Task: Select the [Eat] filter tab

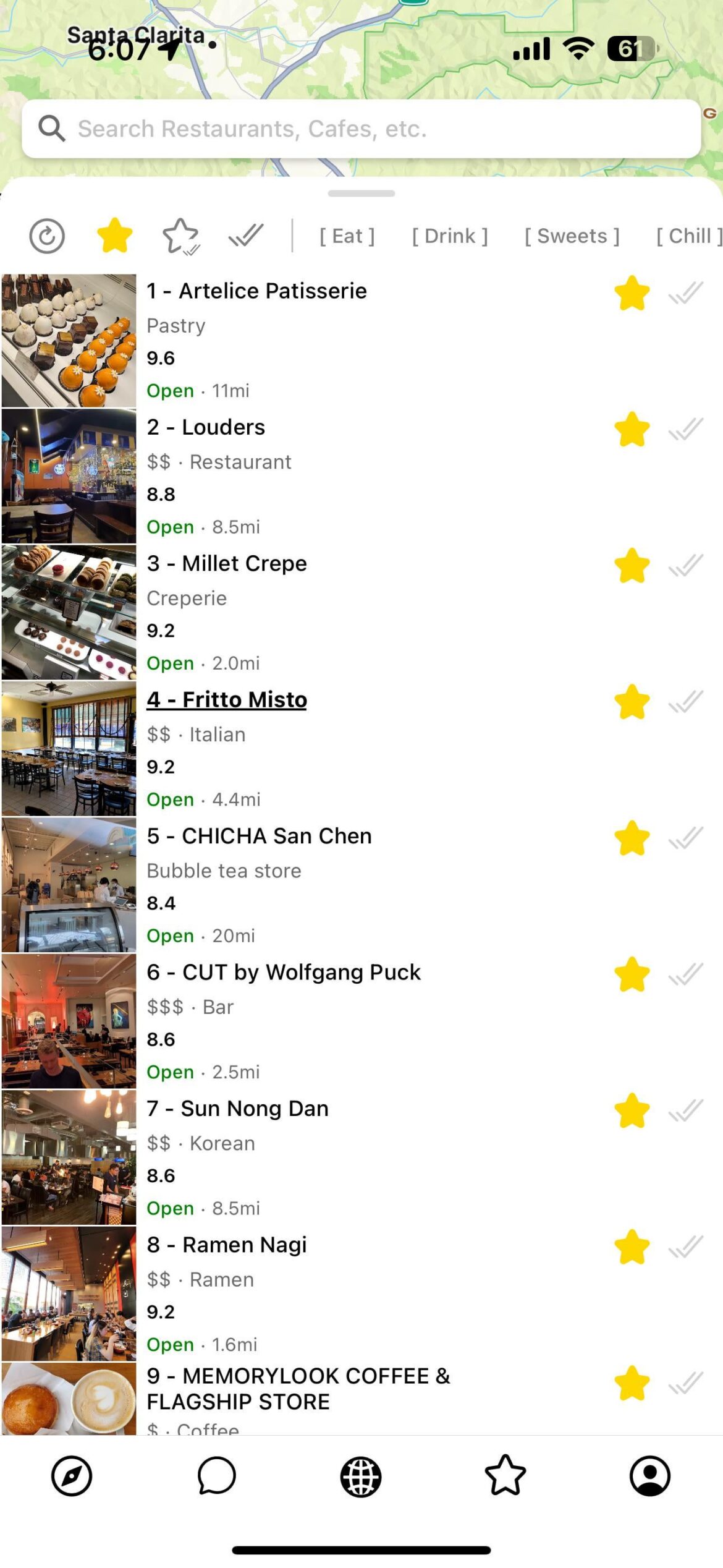Action: pyautogui.click(x=347, y=236)
